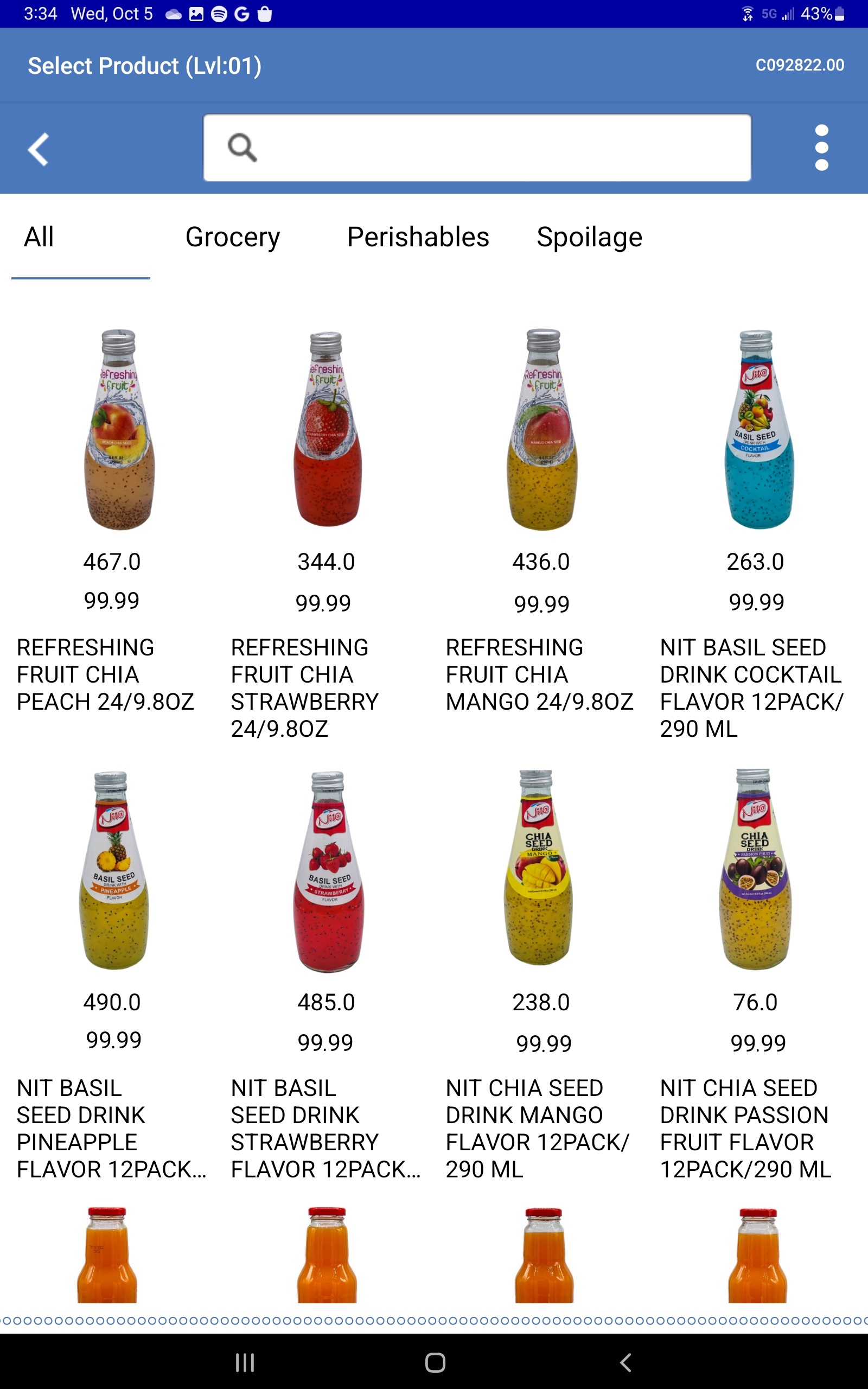868x1389 pixels.
Task: Open the three-dot overflow menu
Action: pos(821,148)
